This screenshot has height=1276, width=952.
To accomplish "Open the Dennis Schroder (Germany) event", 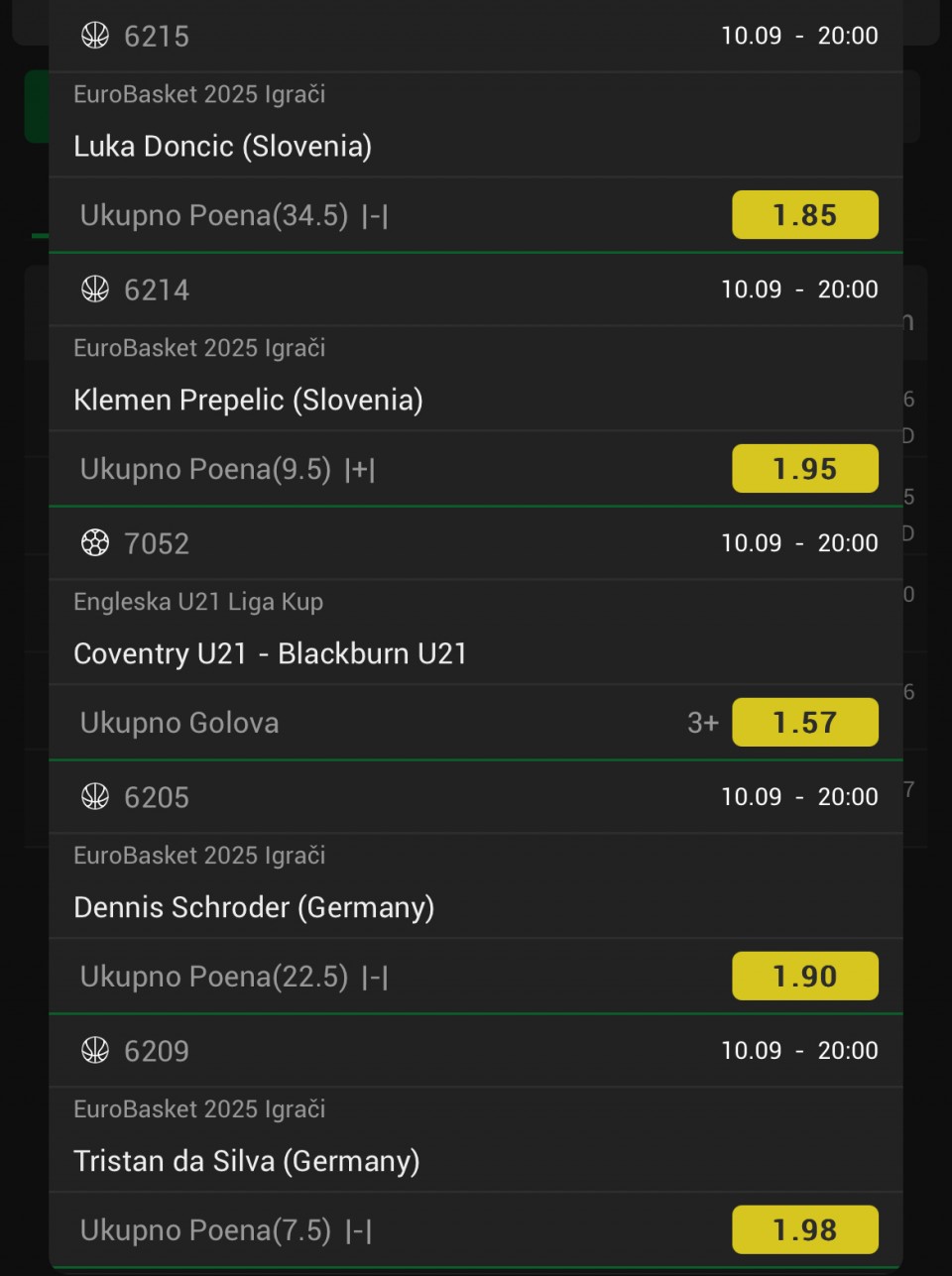I will tap(254, 908).
